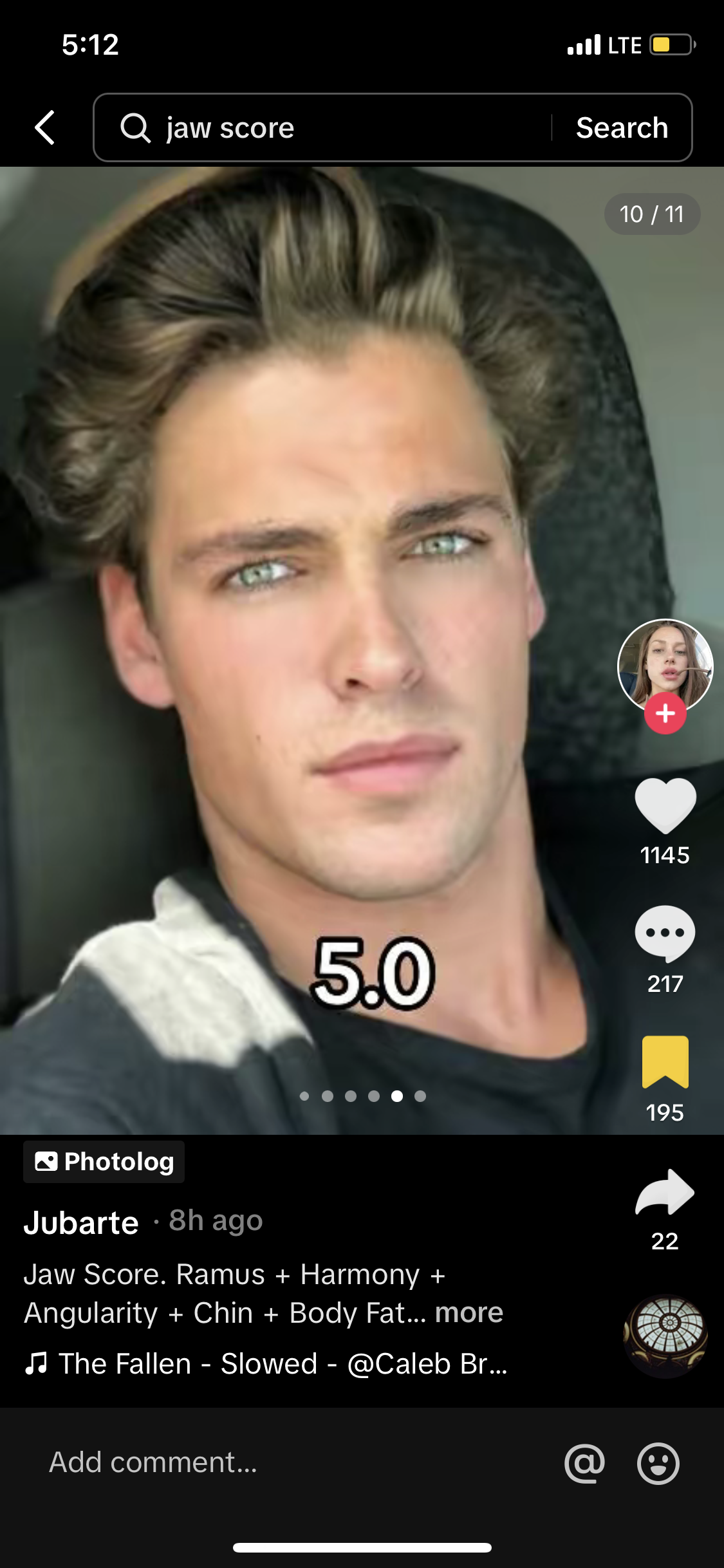Open the emoji picker icon

658,1463
